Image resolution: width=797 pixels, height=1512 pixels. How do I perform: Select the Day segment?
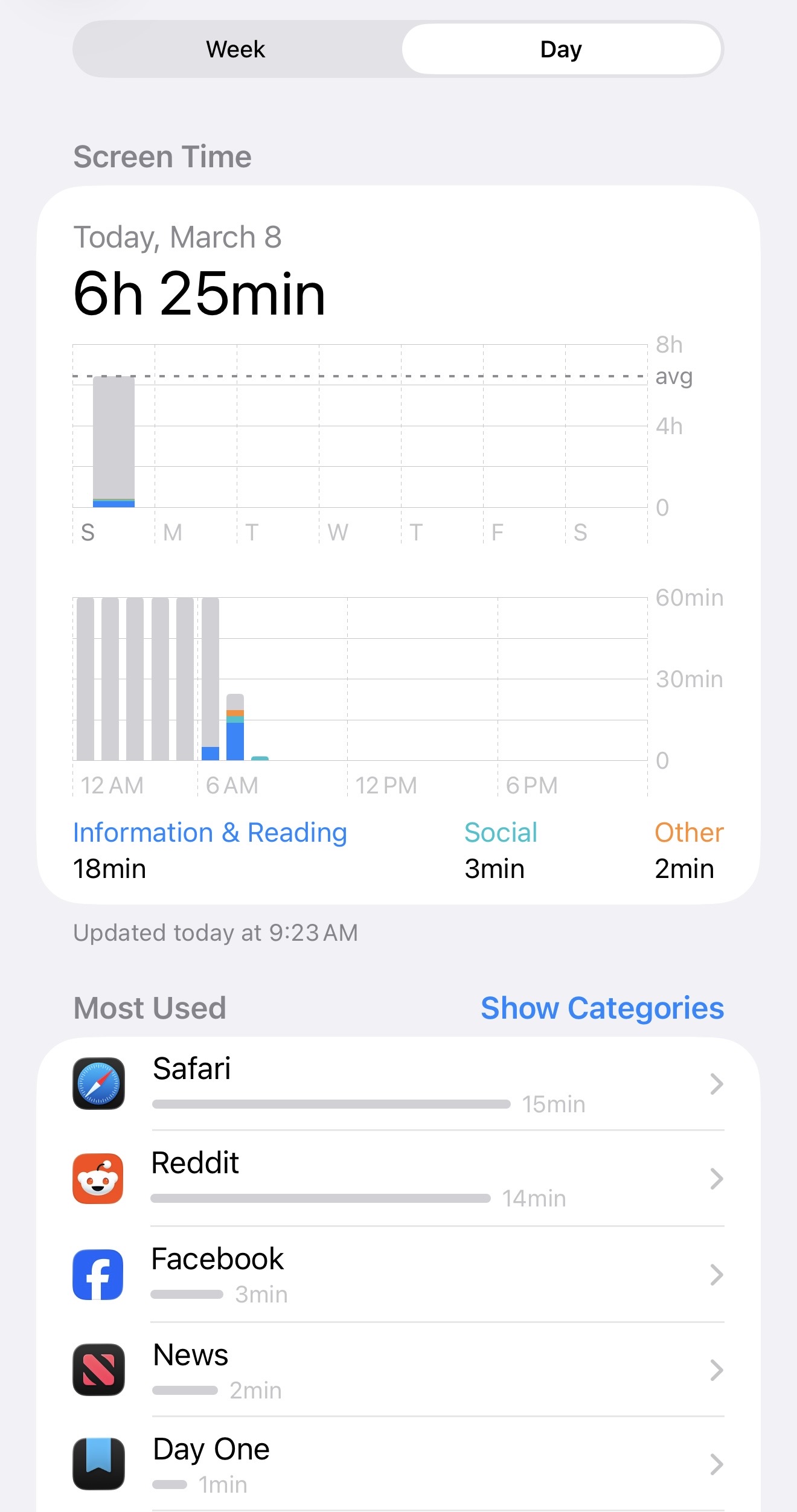point(561,50)
